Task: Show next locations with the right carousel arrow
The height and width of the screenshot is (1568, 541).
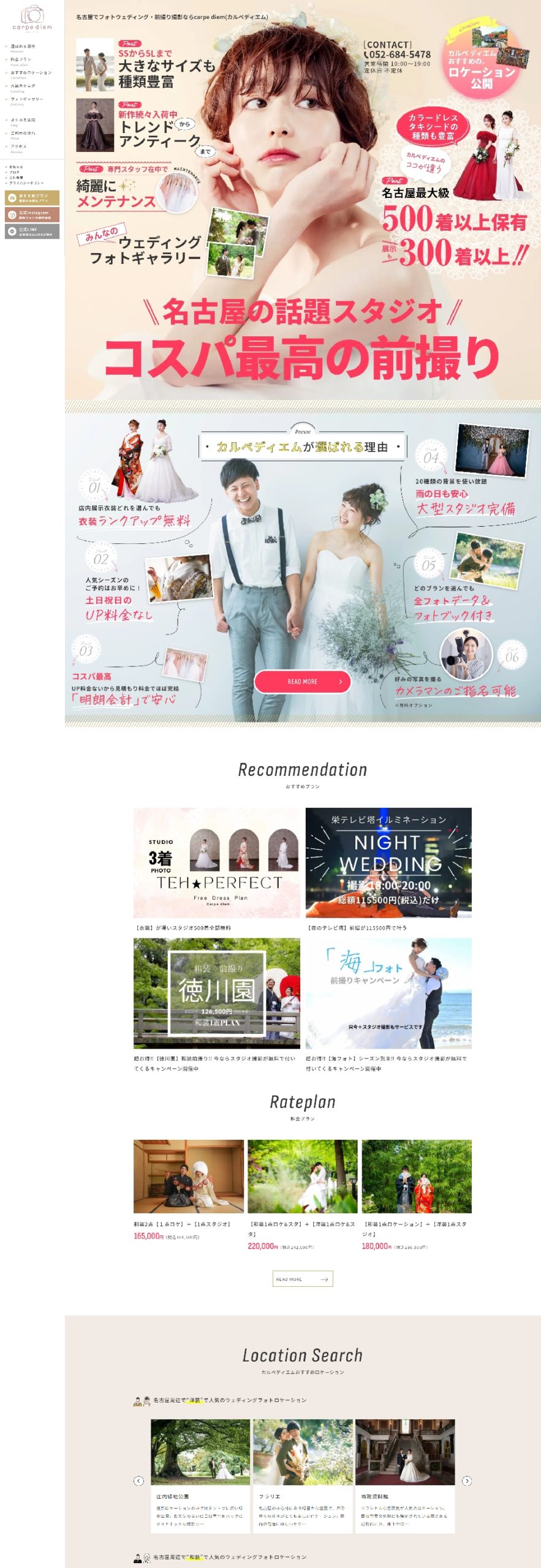Action: click(x=467, y=1480)
